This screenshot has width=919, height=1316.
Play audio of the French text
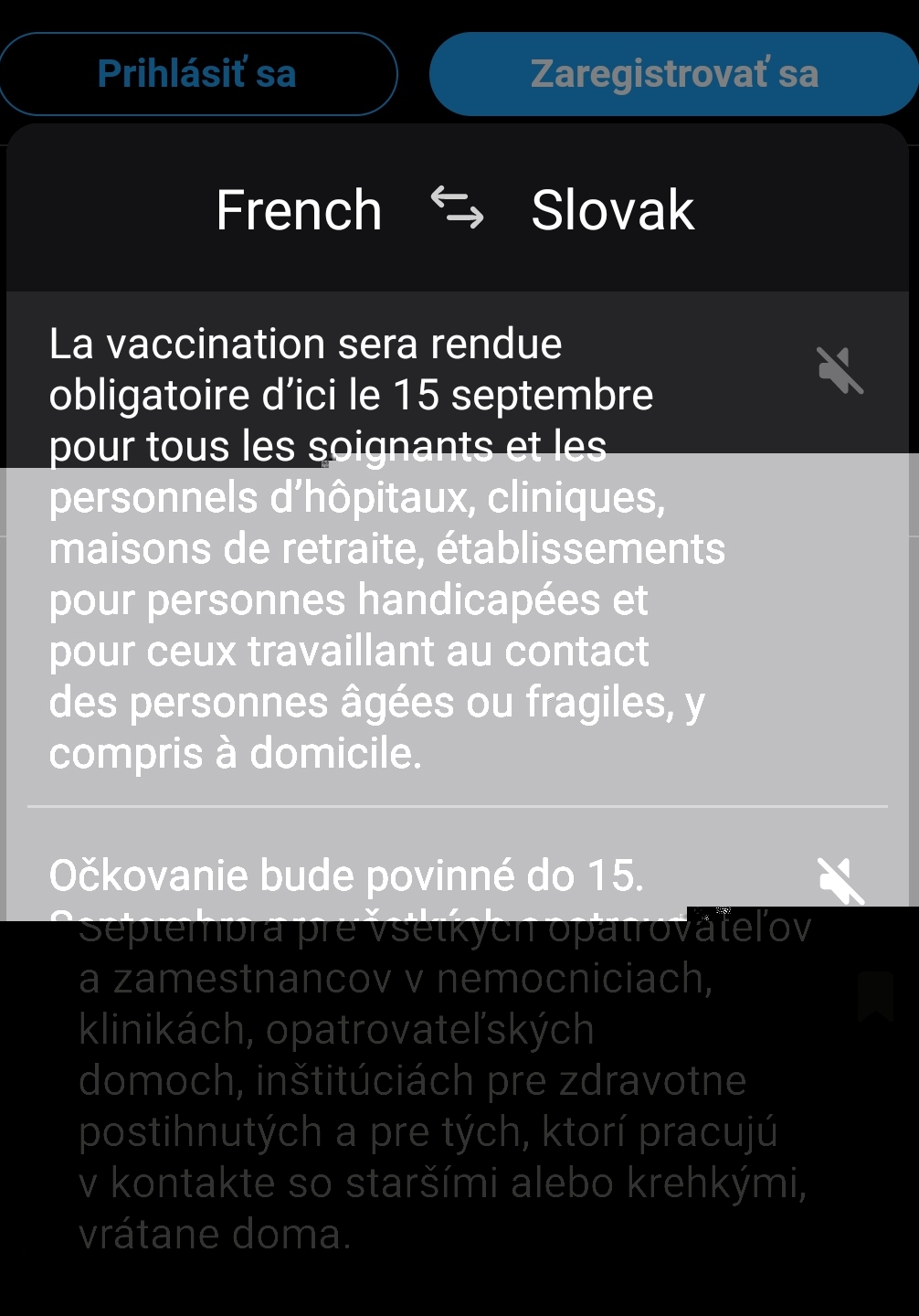tap(840, 370)
